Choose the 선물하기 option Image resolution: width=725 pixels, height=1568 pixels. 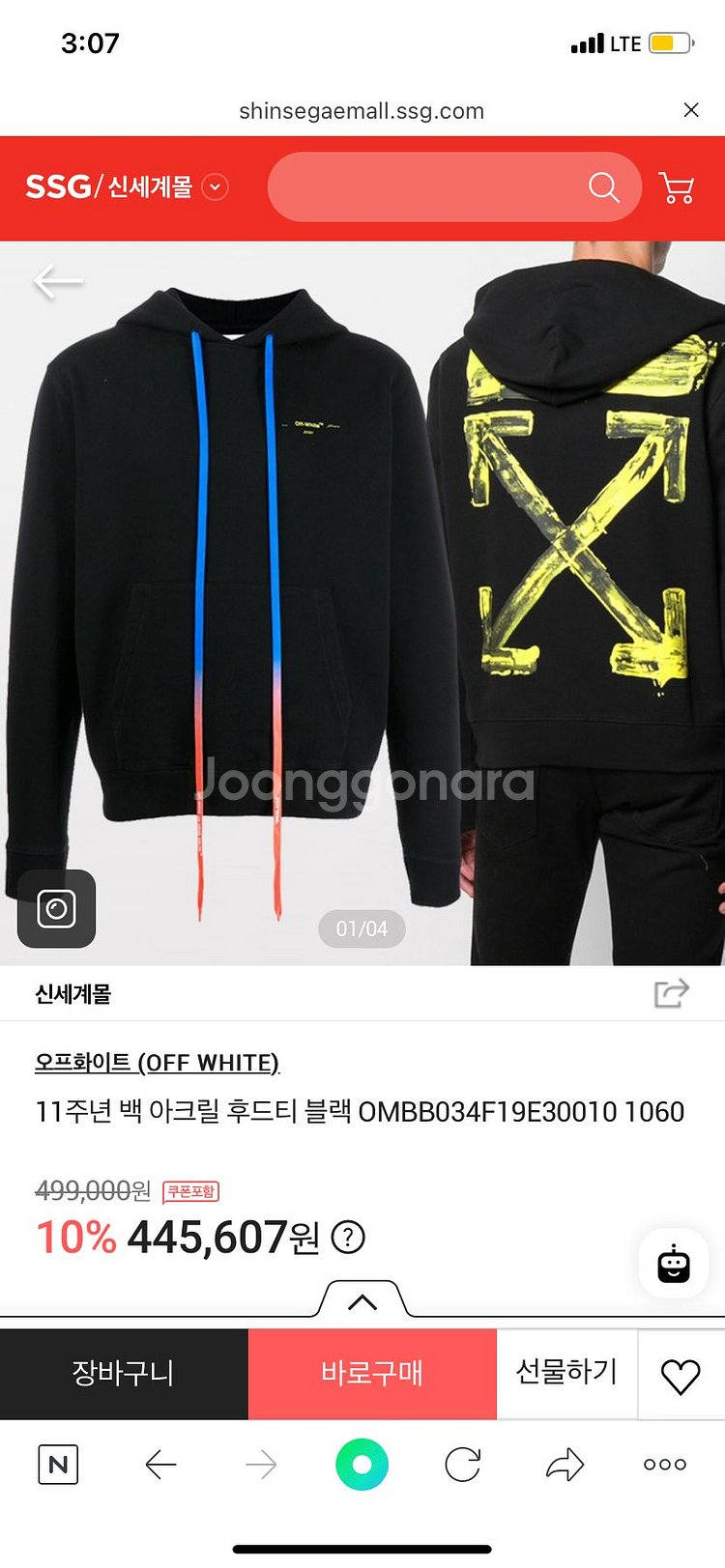pyautogui.click(x=566, y=1374)
